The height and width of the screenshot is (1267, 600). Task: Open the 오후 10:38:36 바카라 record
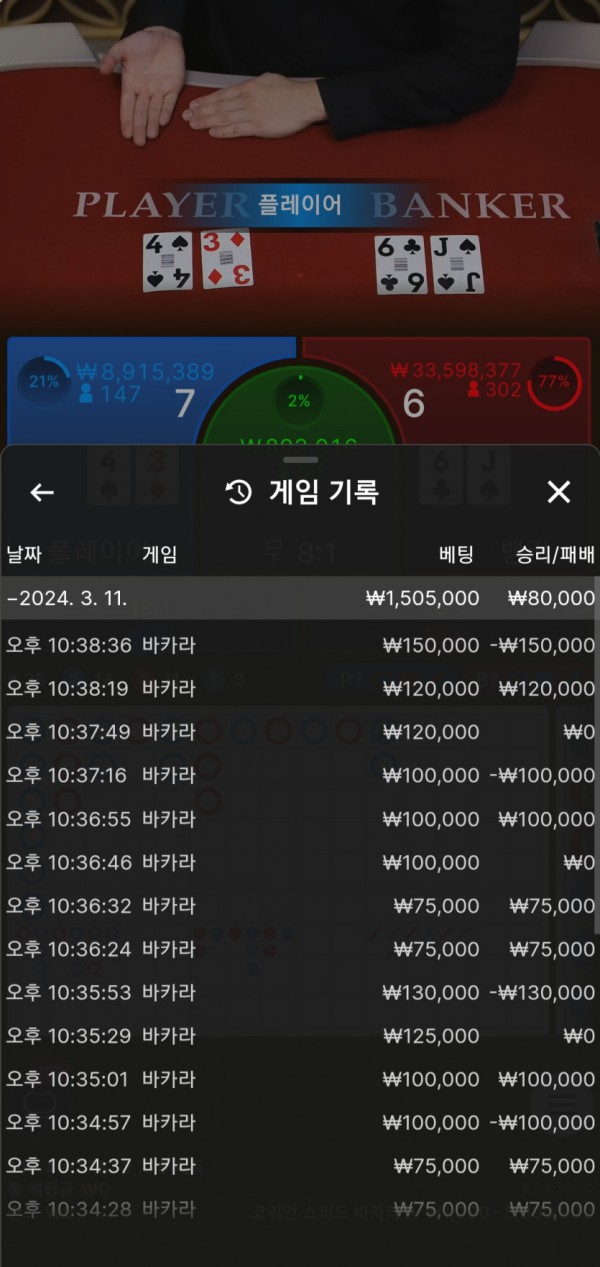[300, 645]
